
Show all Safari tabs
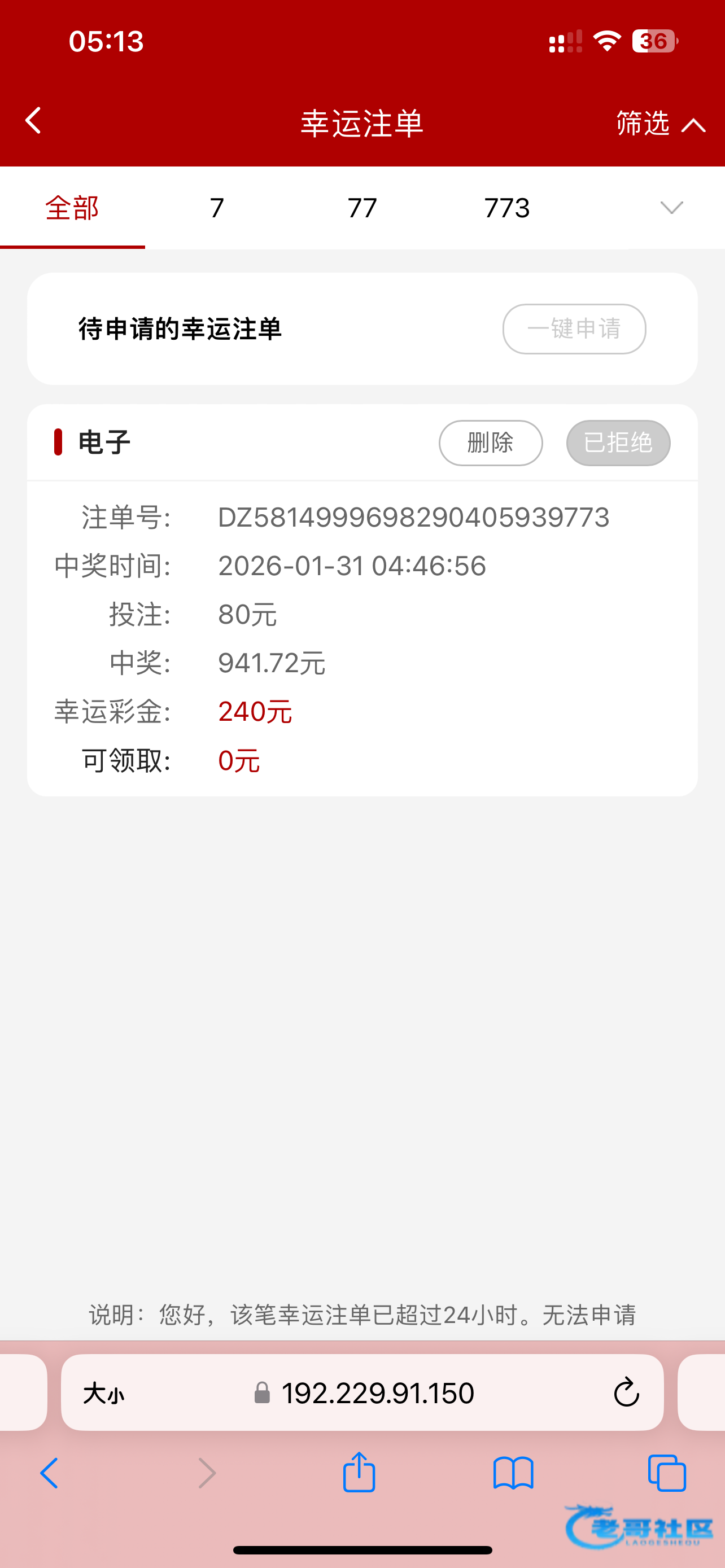(667, 1474)
